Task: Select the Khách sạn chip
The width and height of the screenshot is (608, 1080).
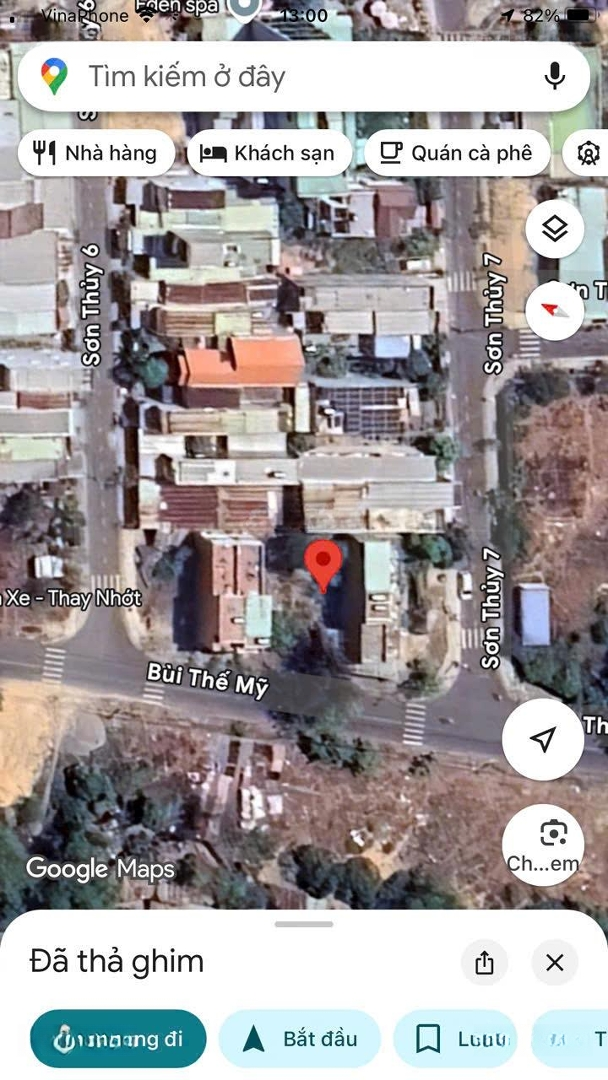Action: click(x=268, y=153)
